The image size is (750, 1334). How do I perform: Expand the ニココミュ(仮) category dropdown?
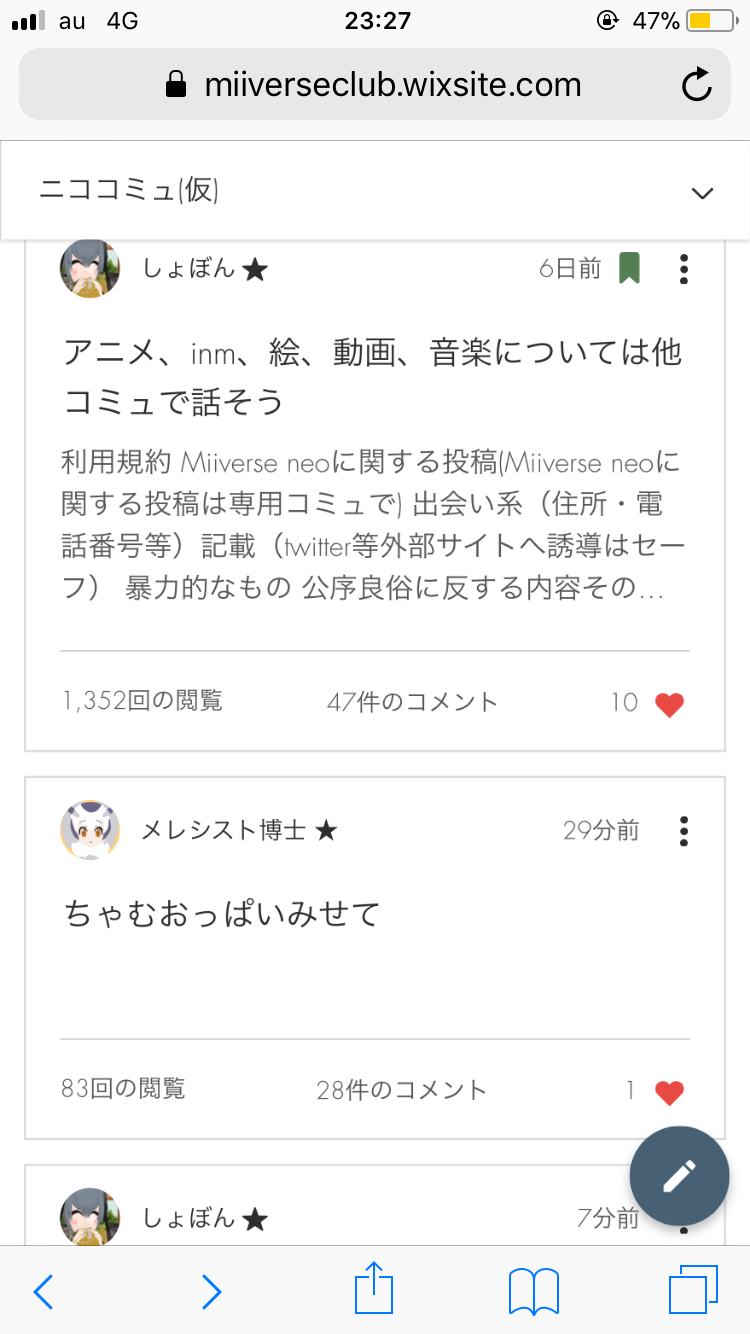703,192
